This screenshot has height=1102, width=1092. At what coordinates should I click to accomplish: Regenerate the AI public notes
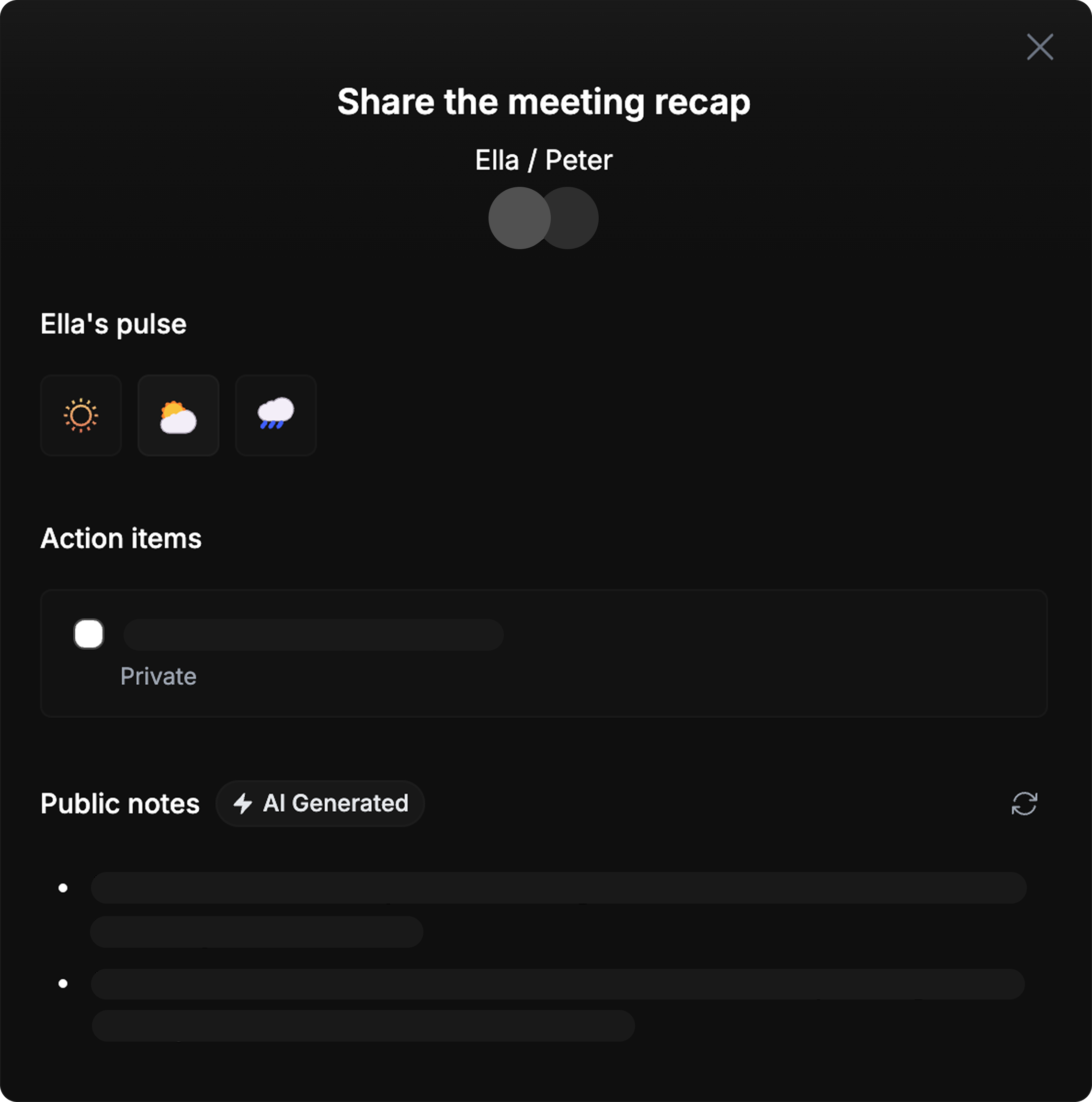[x=1024, y=804]
